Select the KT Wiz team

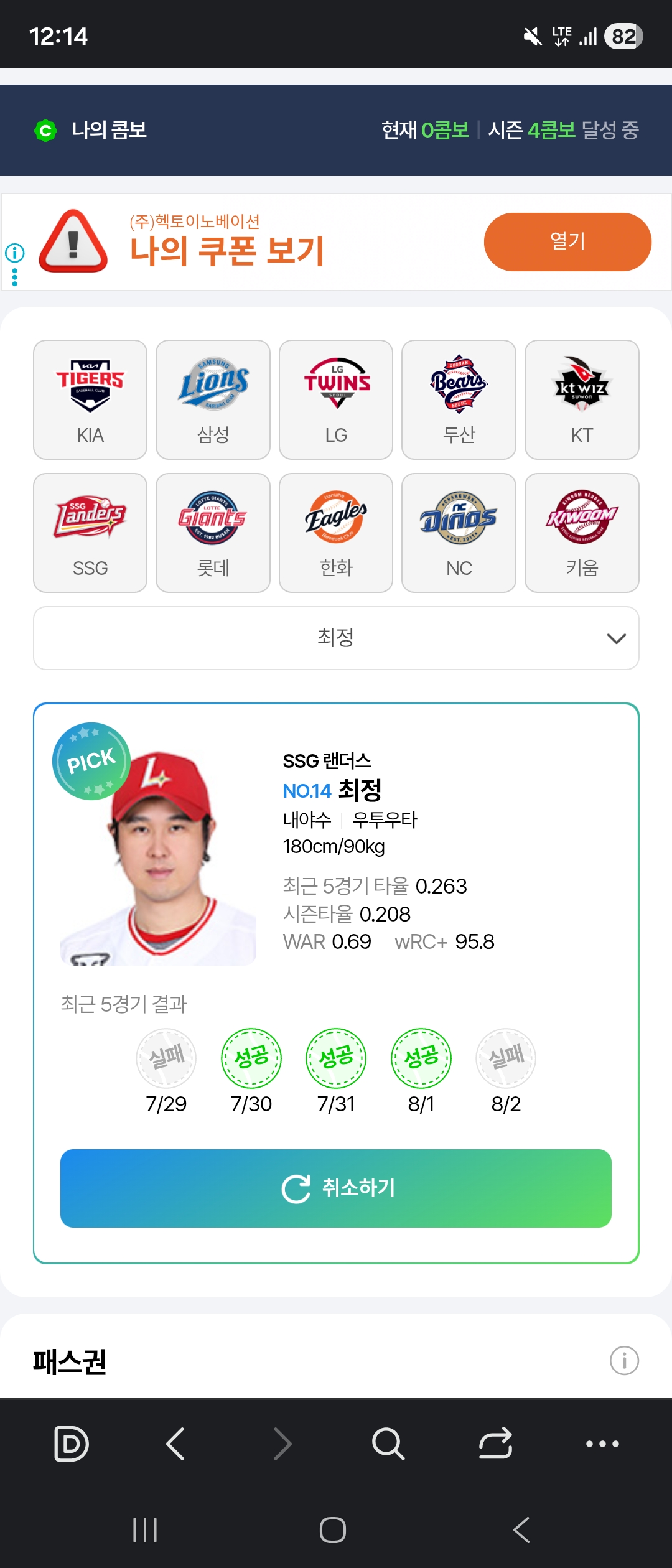582,399
